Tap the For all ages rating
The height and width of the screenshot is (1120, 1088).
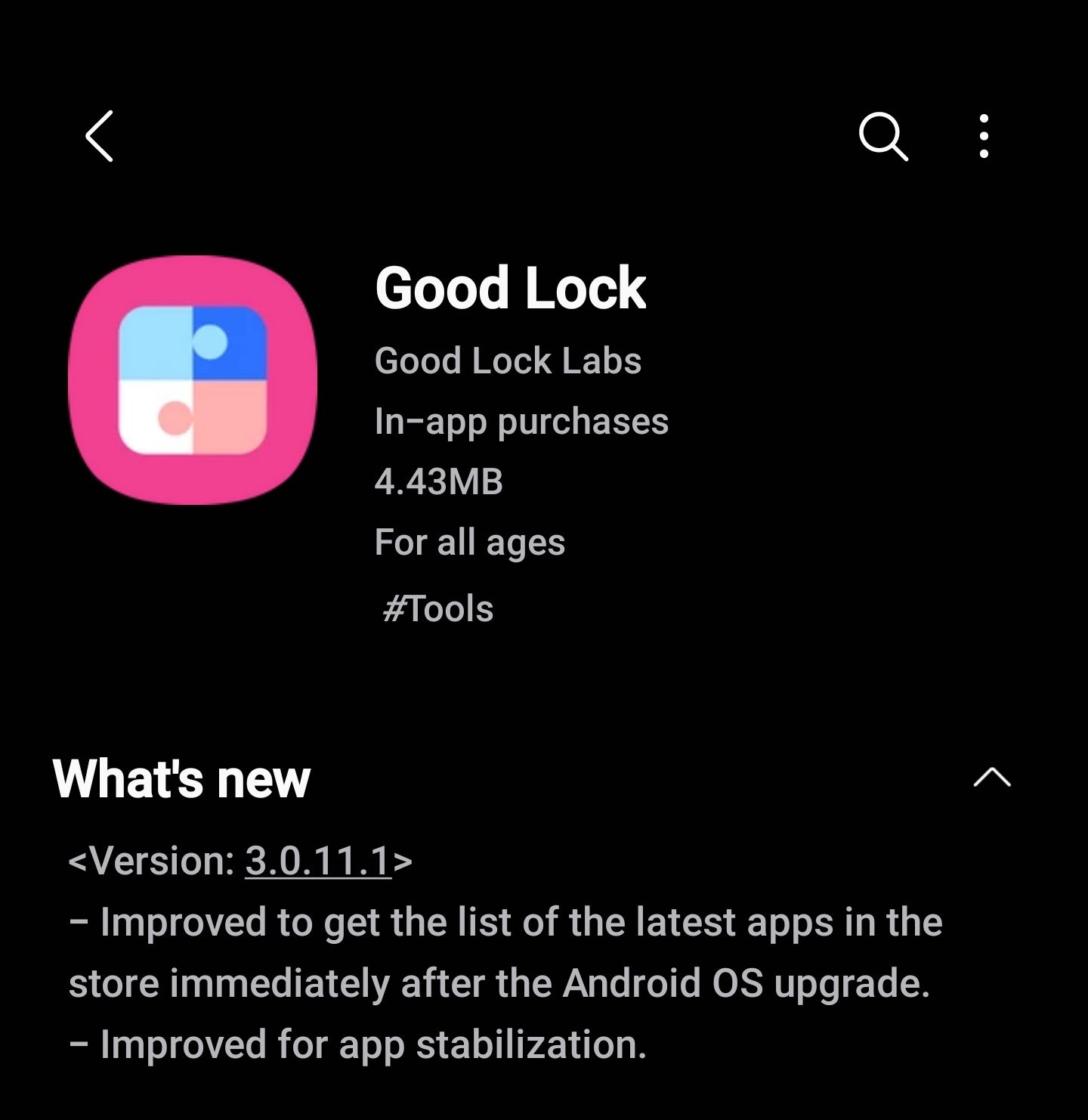[470, 541]
